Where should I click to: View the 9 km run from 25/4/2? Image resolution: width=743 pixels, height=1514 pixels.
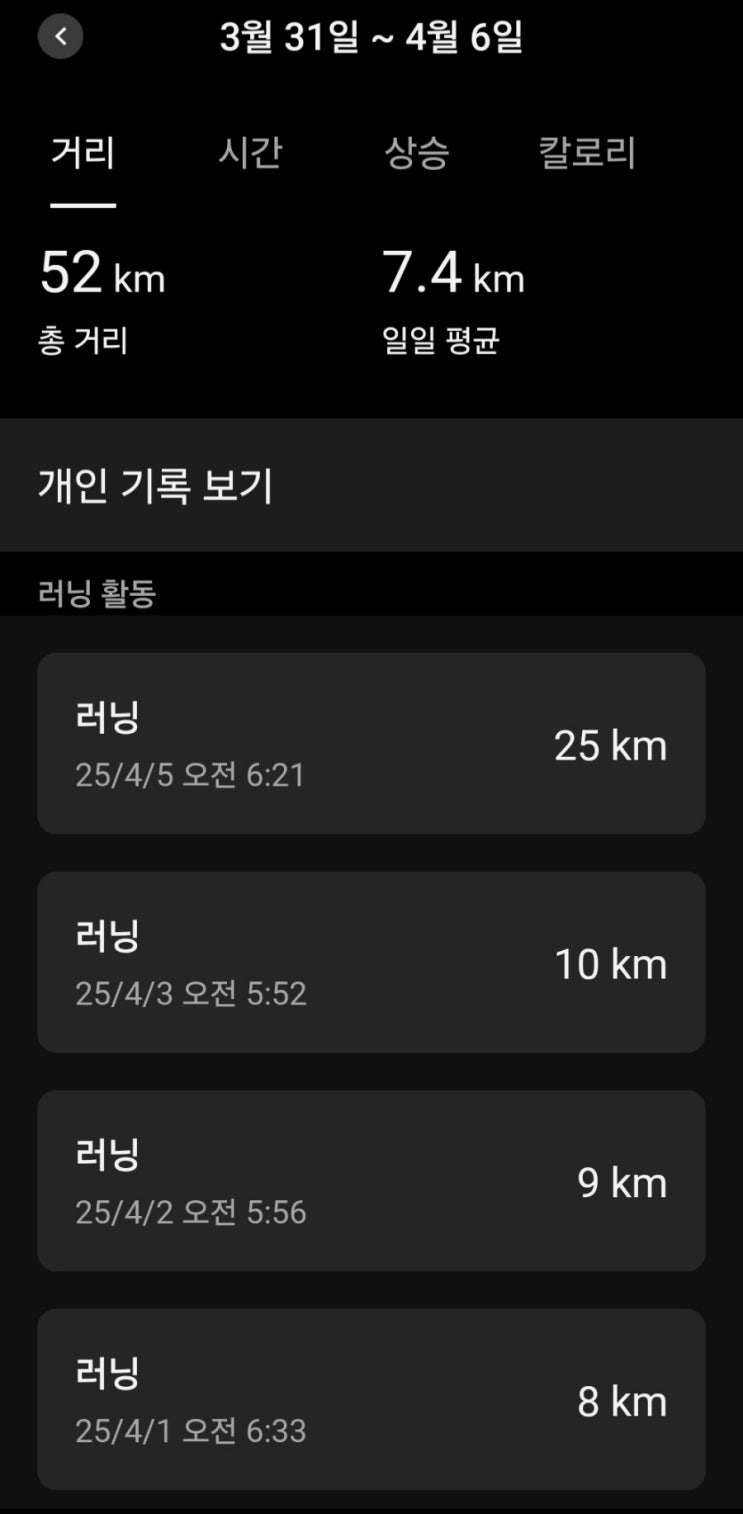pos(371,1181)
